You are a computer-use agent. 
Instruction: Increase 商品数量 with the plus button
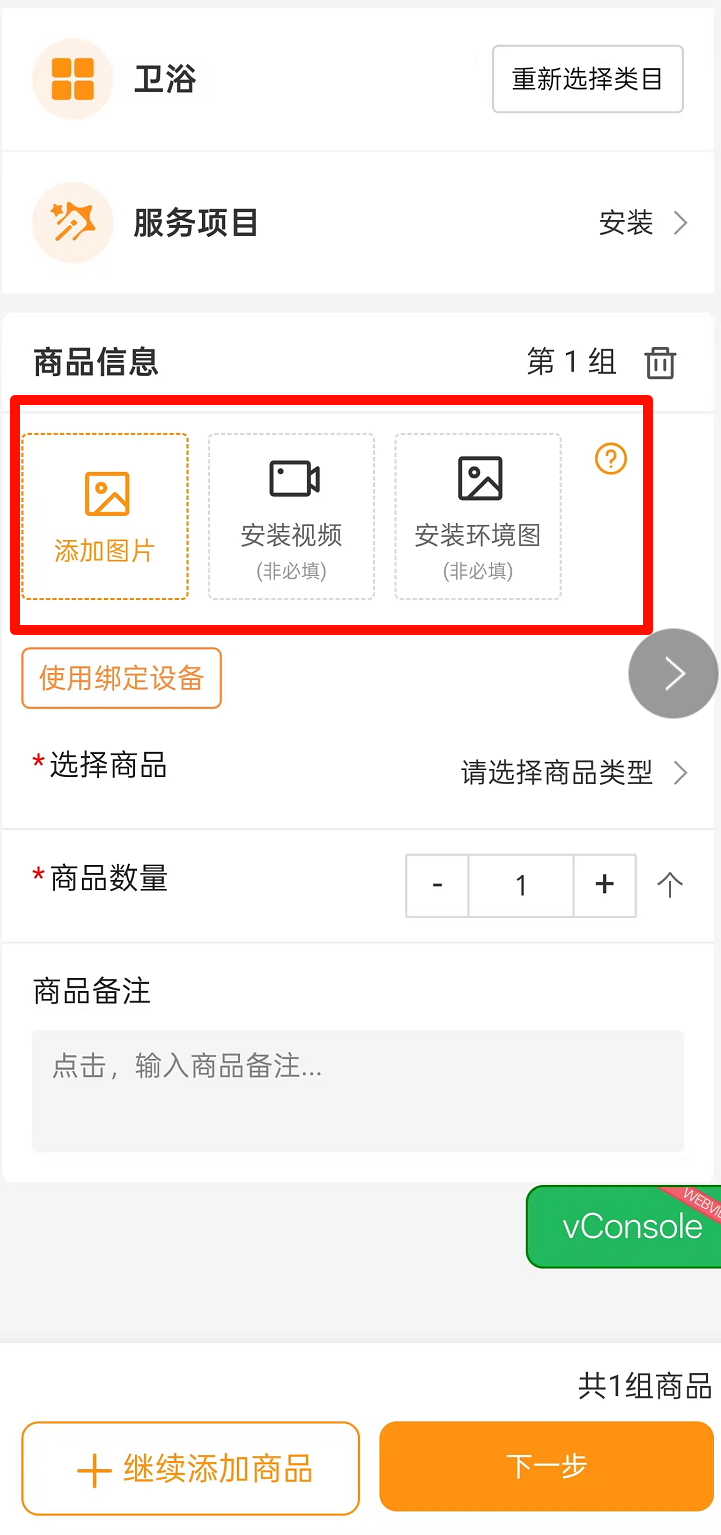point(604,885)
